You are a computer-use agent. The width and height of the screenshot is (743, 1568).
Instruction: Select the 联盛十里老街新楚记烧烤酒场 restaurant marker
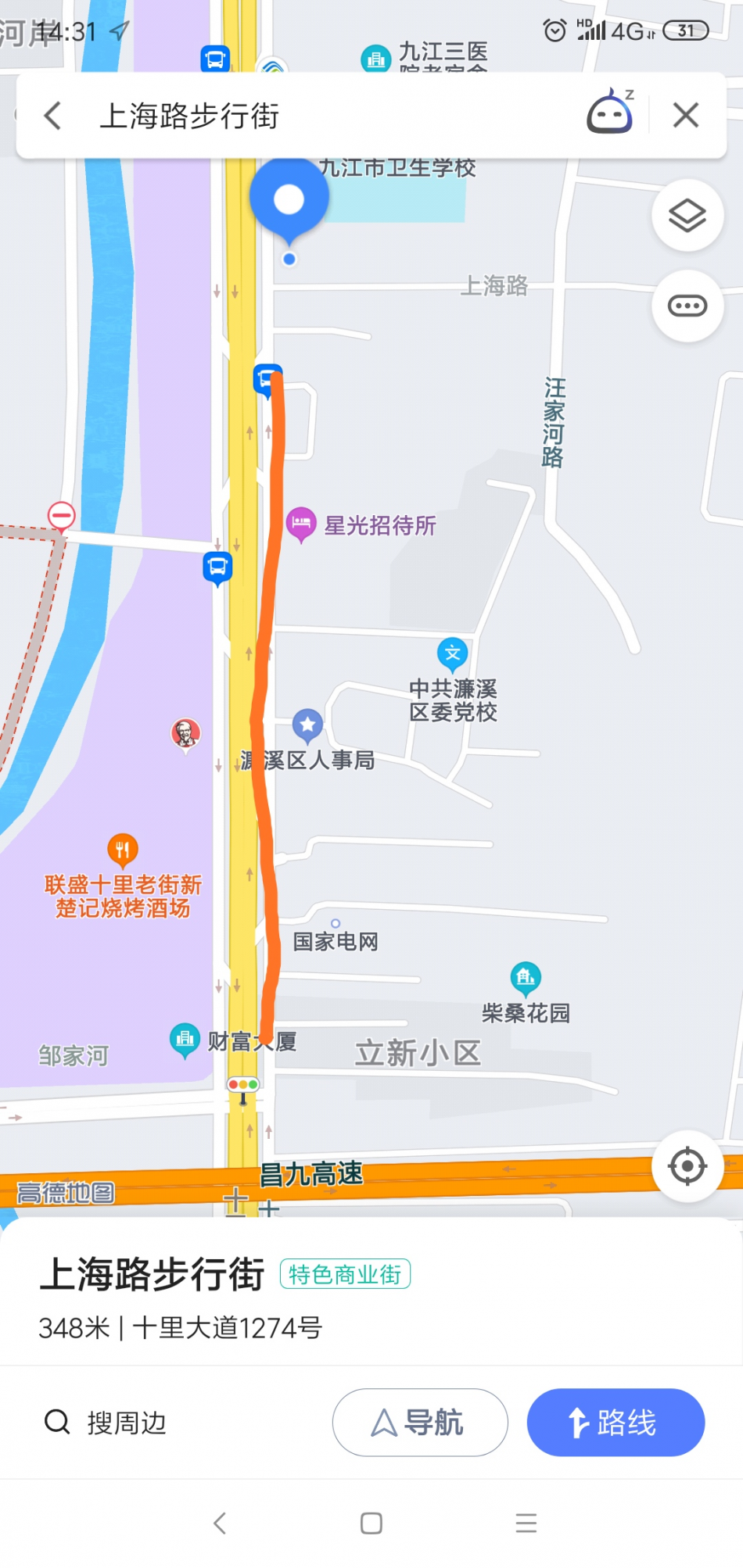coord(123,850)
